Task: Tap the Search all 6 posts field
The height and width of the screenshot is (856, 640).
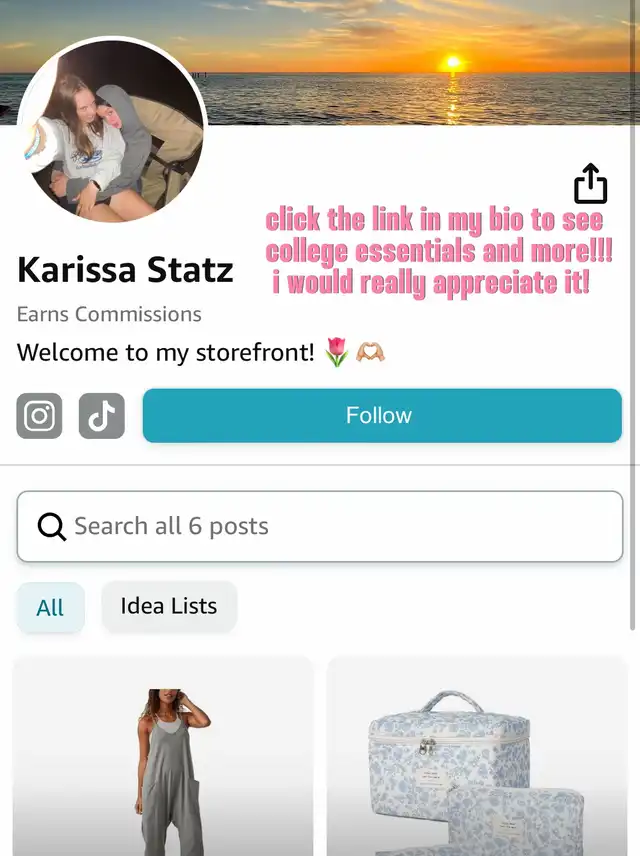Action: point(320,526)
